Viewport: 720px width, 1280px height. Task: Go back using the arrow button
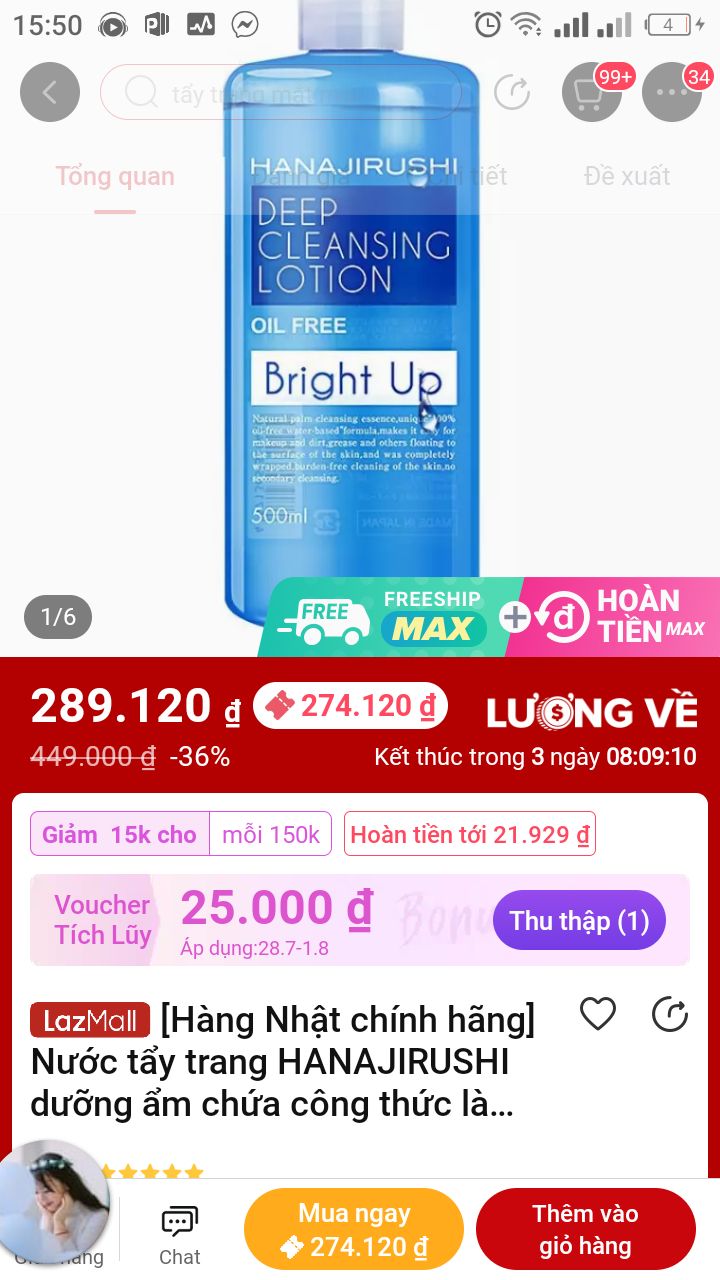(x=49, y=92)
